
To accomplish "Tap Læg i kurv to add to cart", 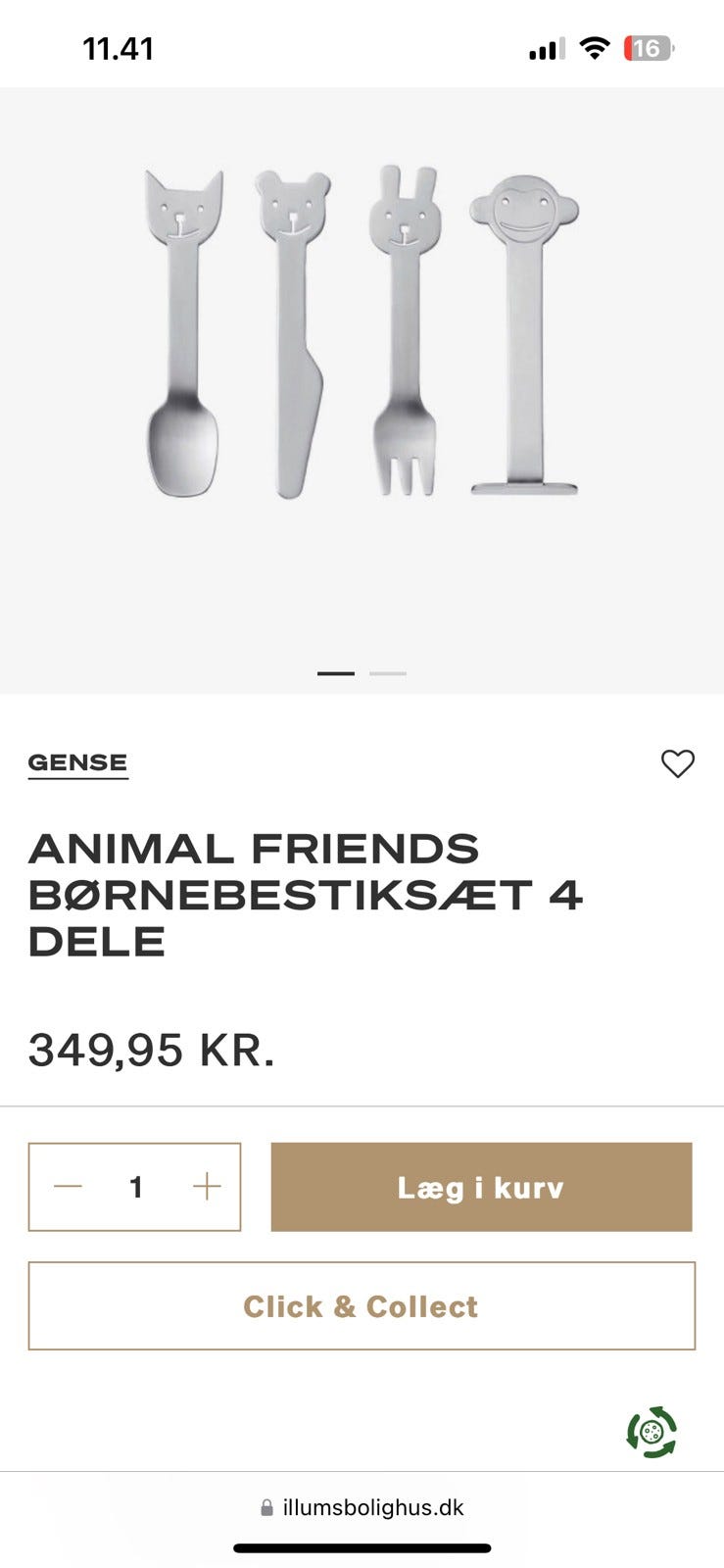I will (x=481, y=1187).
